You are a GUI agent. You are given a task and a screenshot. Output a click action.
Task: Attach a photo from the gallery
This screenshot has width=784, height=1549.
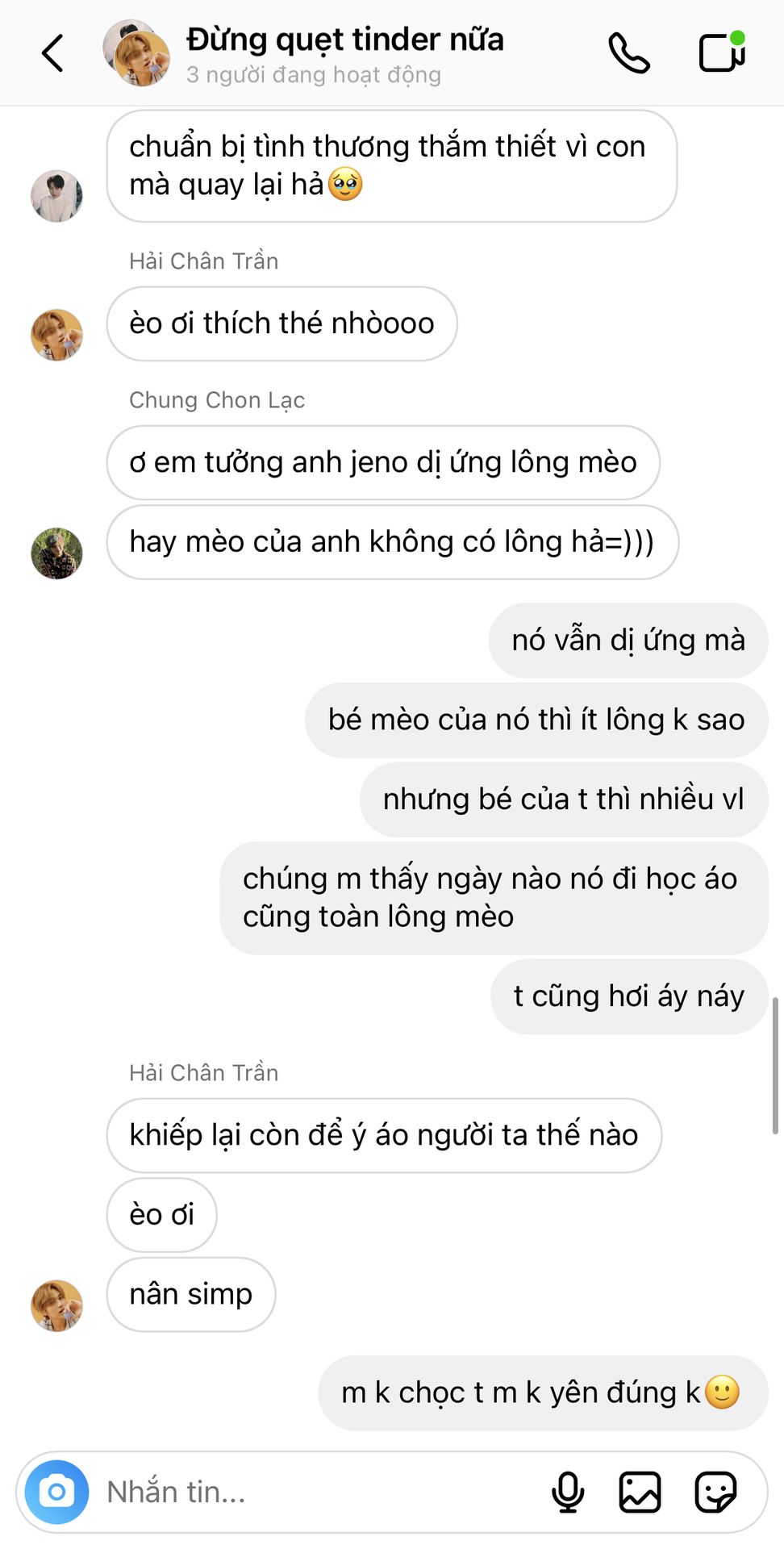[640, 1492]
